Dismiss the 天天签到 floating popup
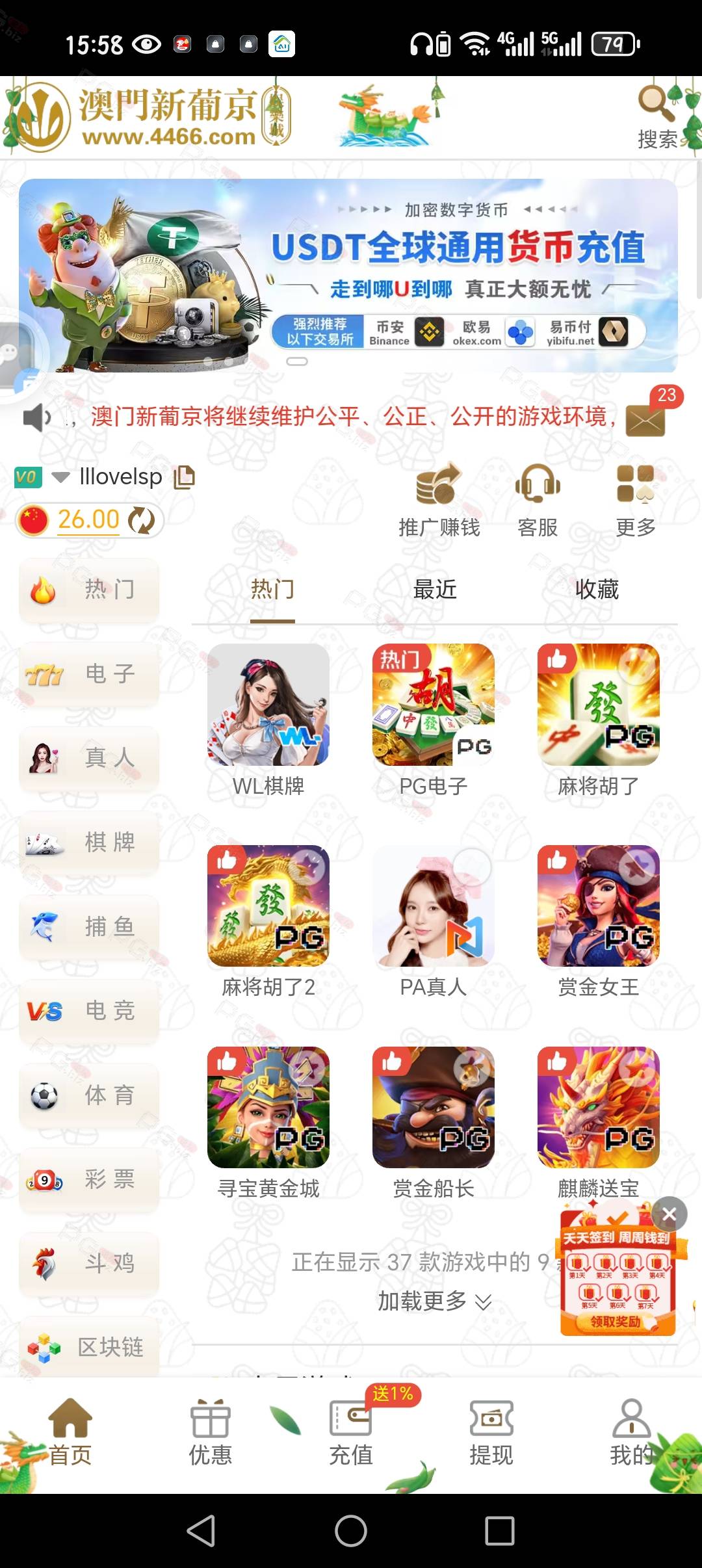 click(669, 1214)
